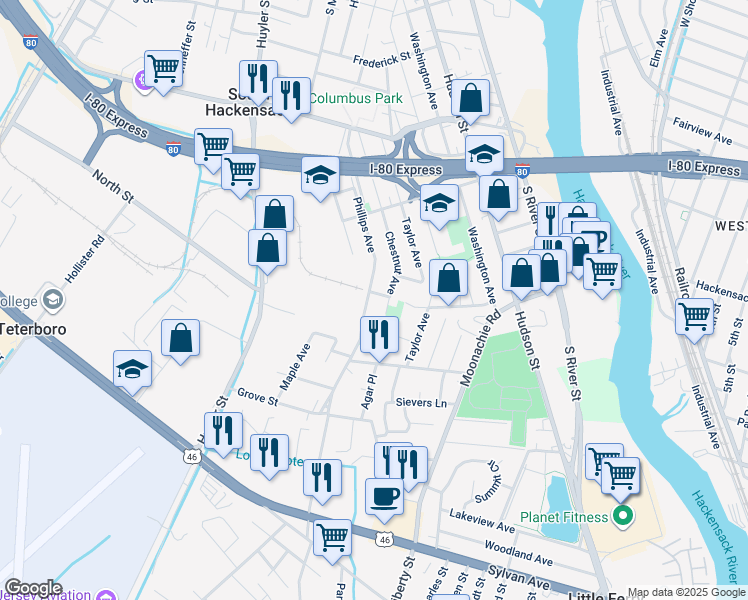The width and height of the screenshot is (748, 600).
Task: Select the graduation cap marker left of I-80 Express label
Action: click(x=320, y=178)
